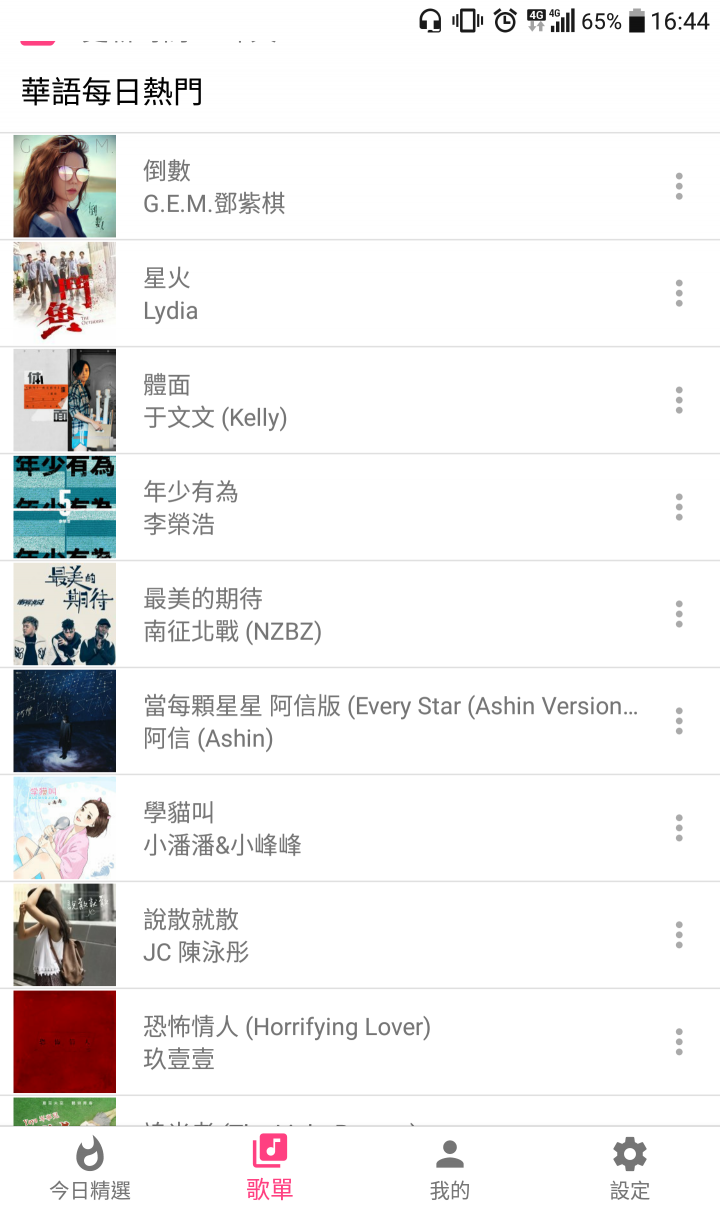Open the options menu for 倒數

click(679, 186)
